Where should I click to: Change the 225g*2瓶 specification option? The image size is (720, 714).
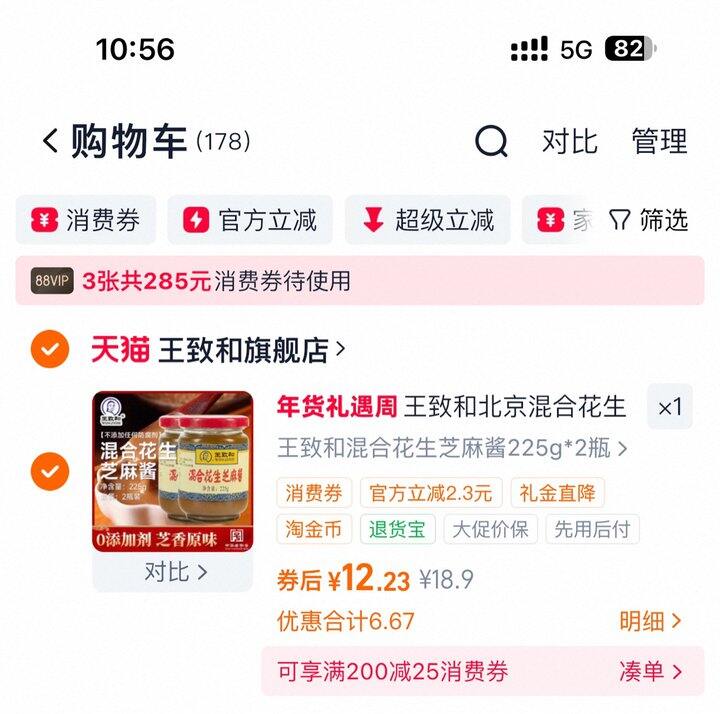[x=452, y=448]
